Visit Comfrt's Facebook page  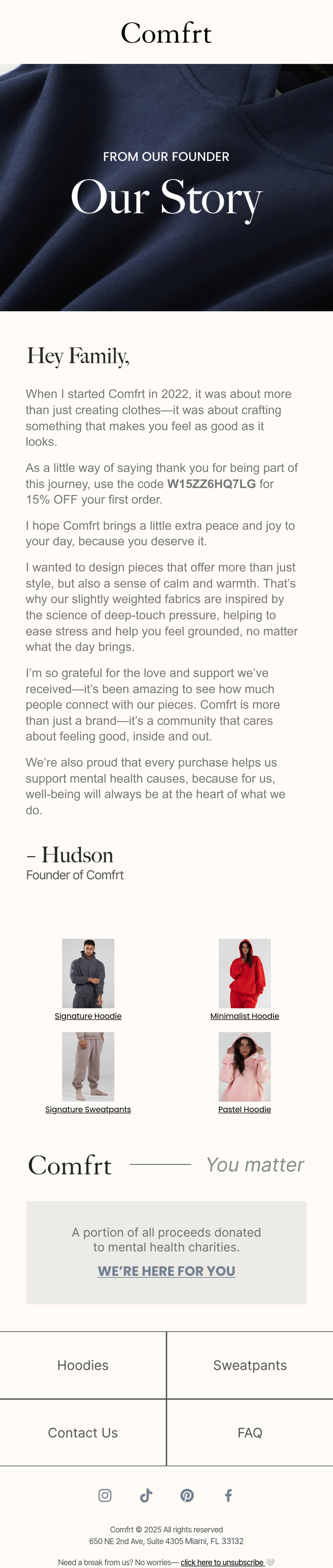click(228, 1495)
